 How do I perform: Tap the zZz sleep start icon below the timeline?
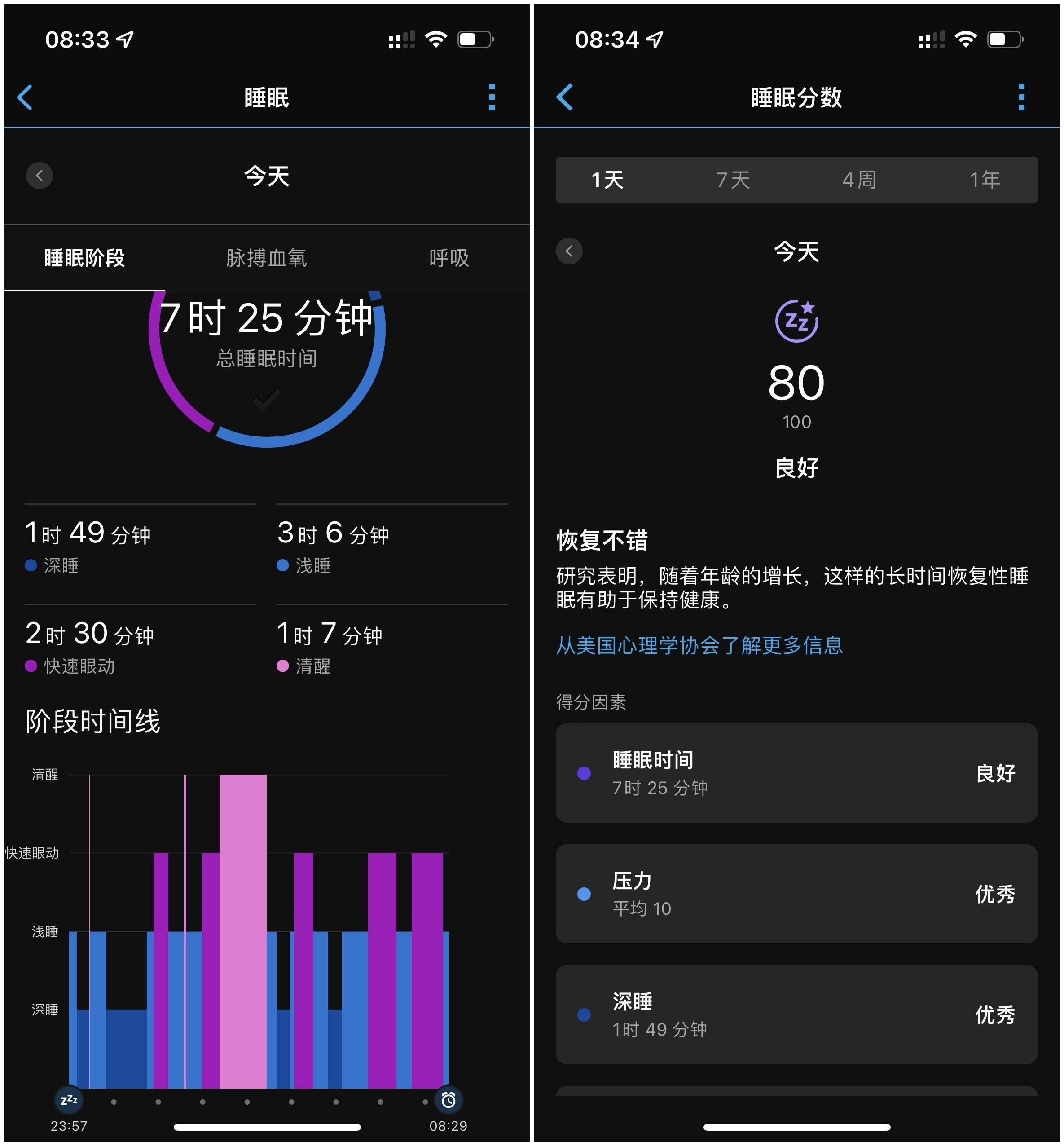coord(69,1100)
